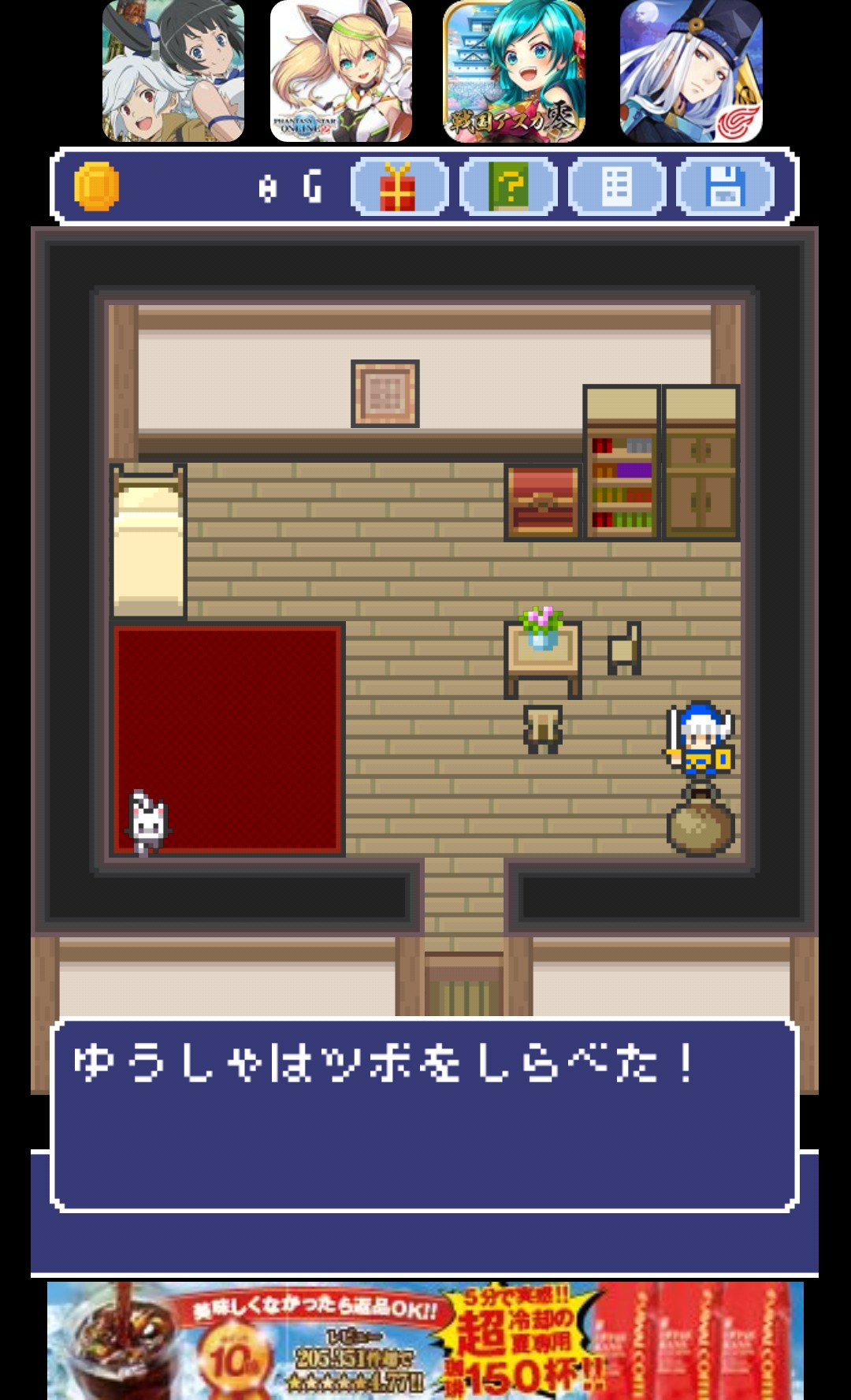The image size is (851, 1400).
Task: Open the Phantasy Star Online 2 ad
Action: [341, 71]
